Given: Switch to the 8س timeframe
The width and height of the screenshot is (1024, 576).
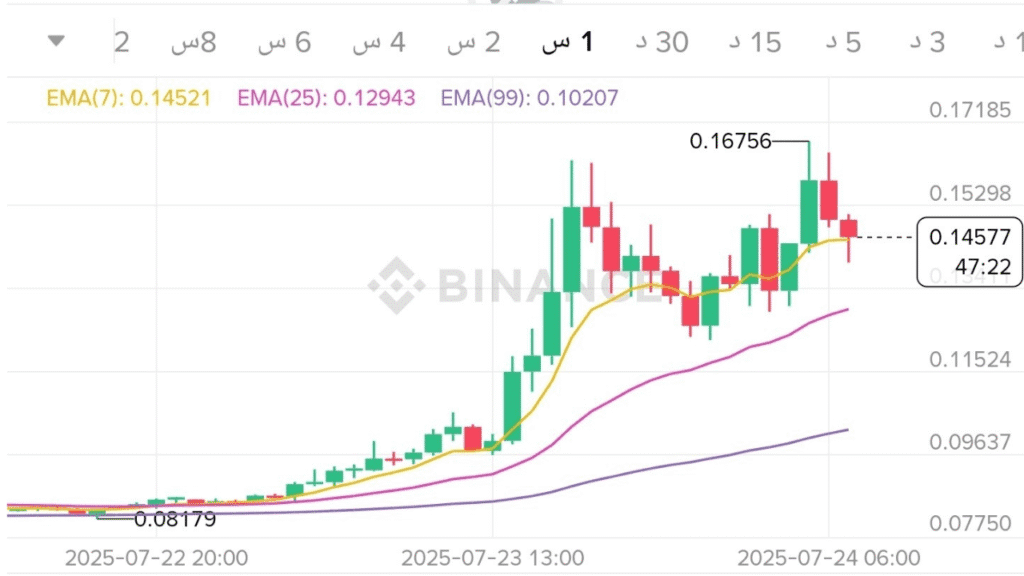Looking at the screenshot, I should pyautogui.click(x=193, y=42).
